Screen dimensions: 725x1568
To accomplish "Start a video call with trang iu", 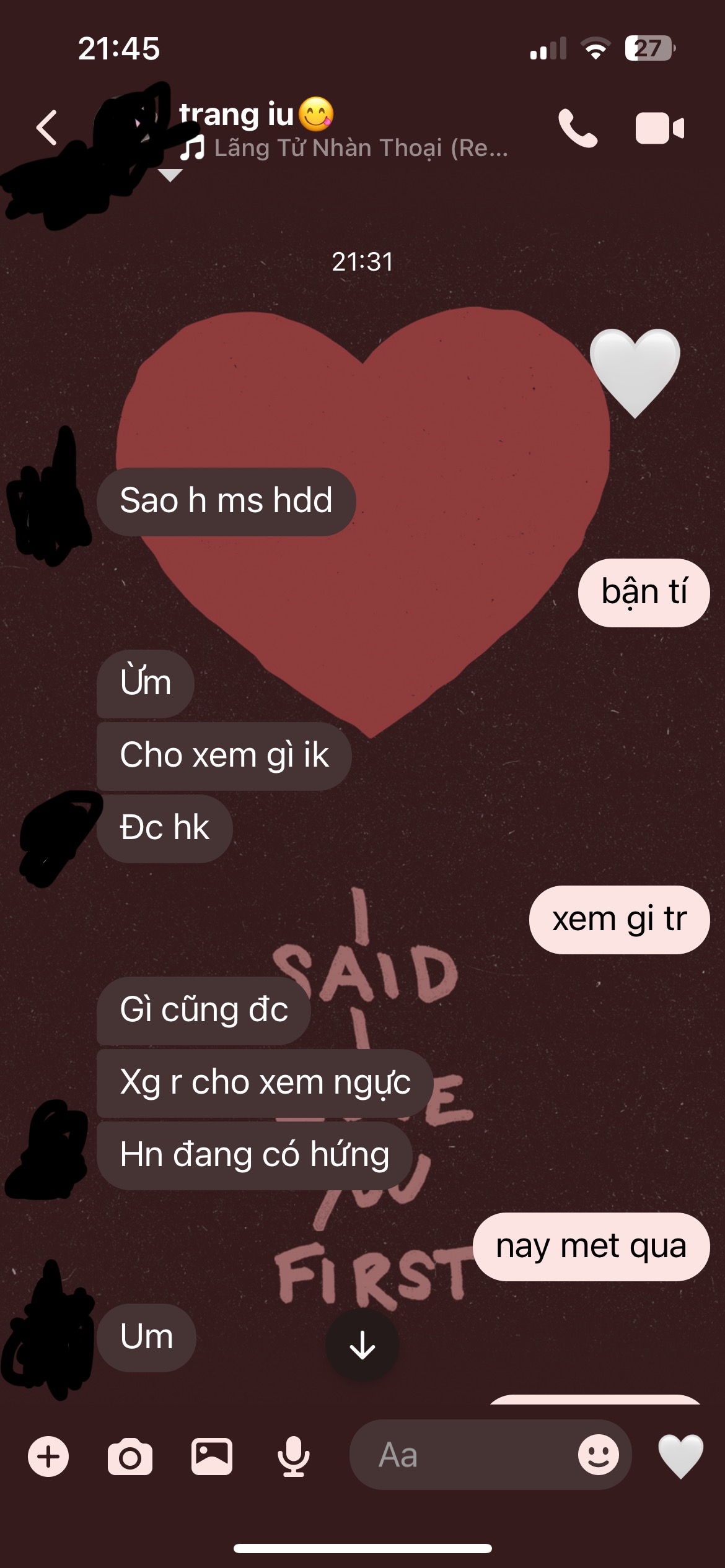I will [x=659, y=128].
